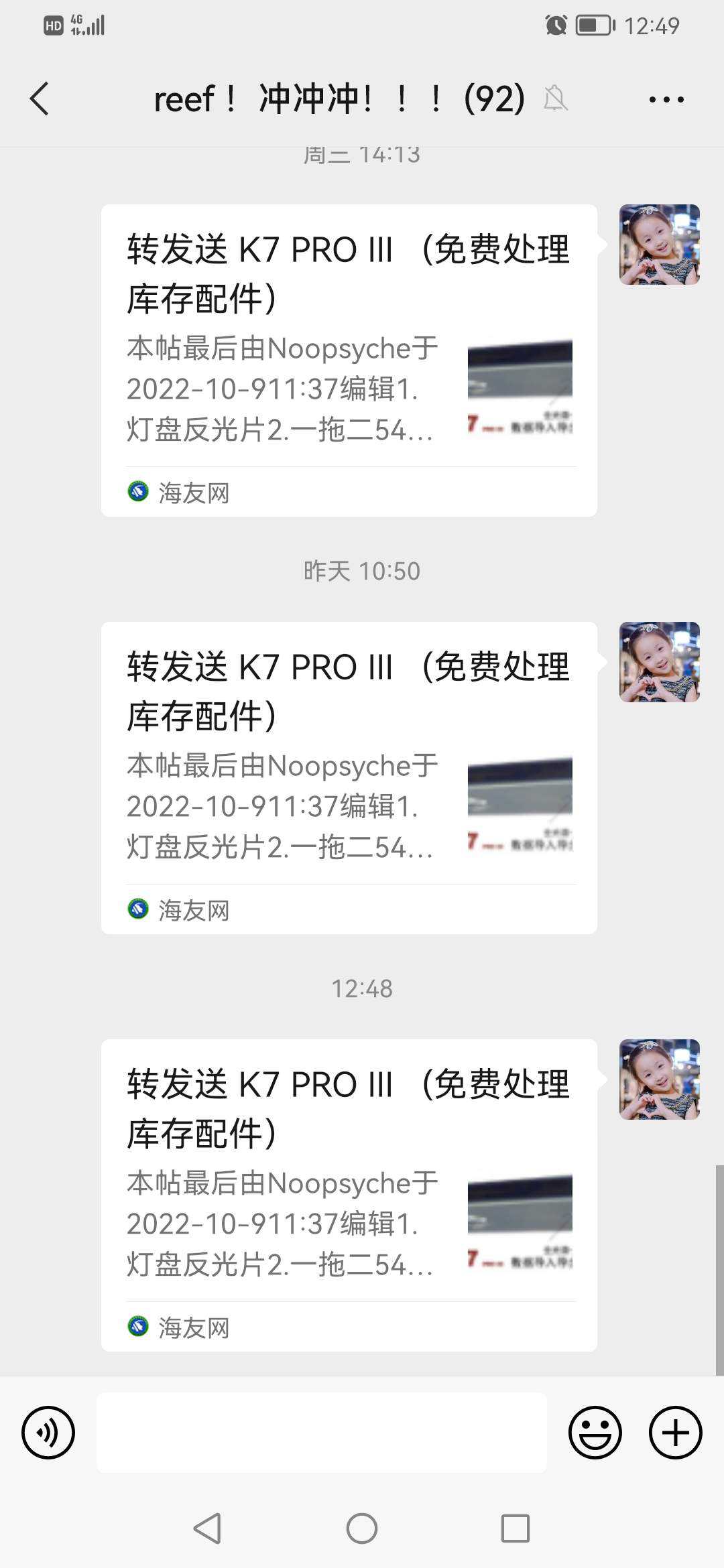This screenshot has width=724, height=1568.
Task: Switch to voice message input
Action: coord(48,1433)
